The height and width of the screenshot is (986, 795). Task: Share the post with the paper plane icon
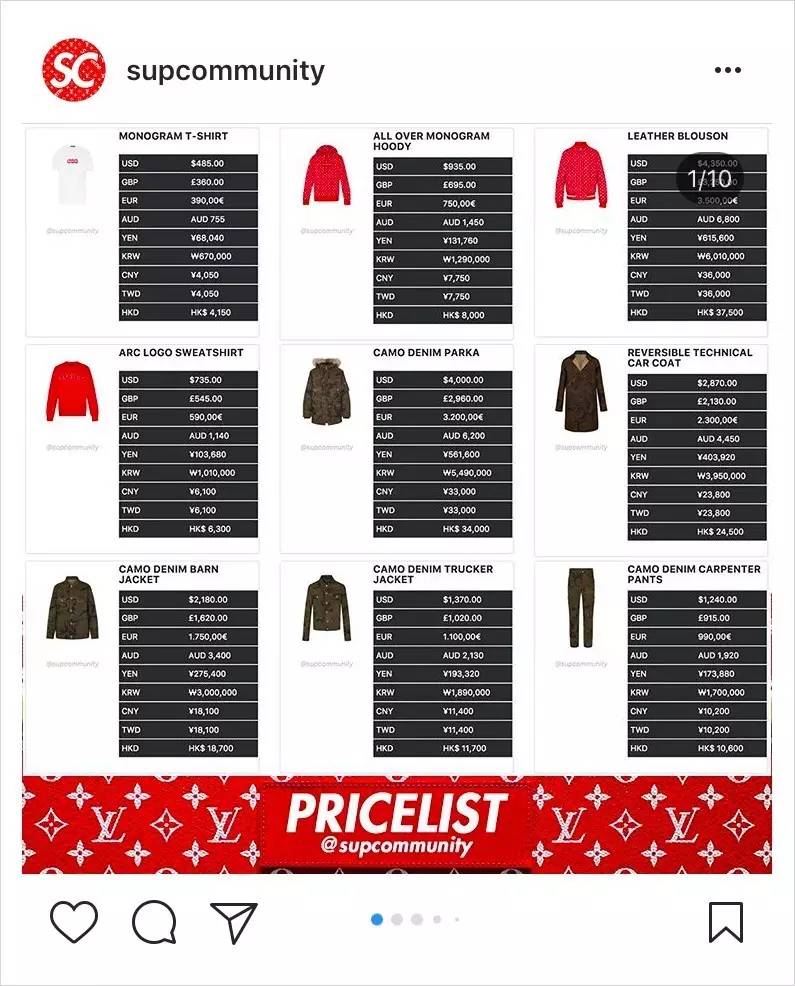234,922
